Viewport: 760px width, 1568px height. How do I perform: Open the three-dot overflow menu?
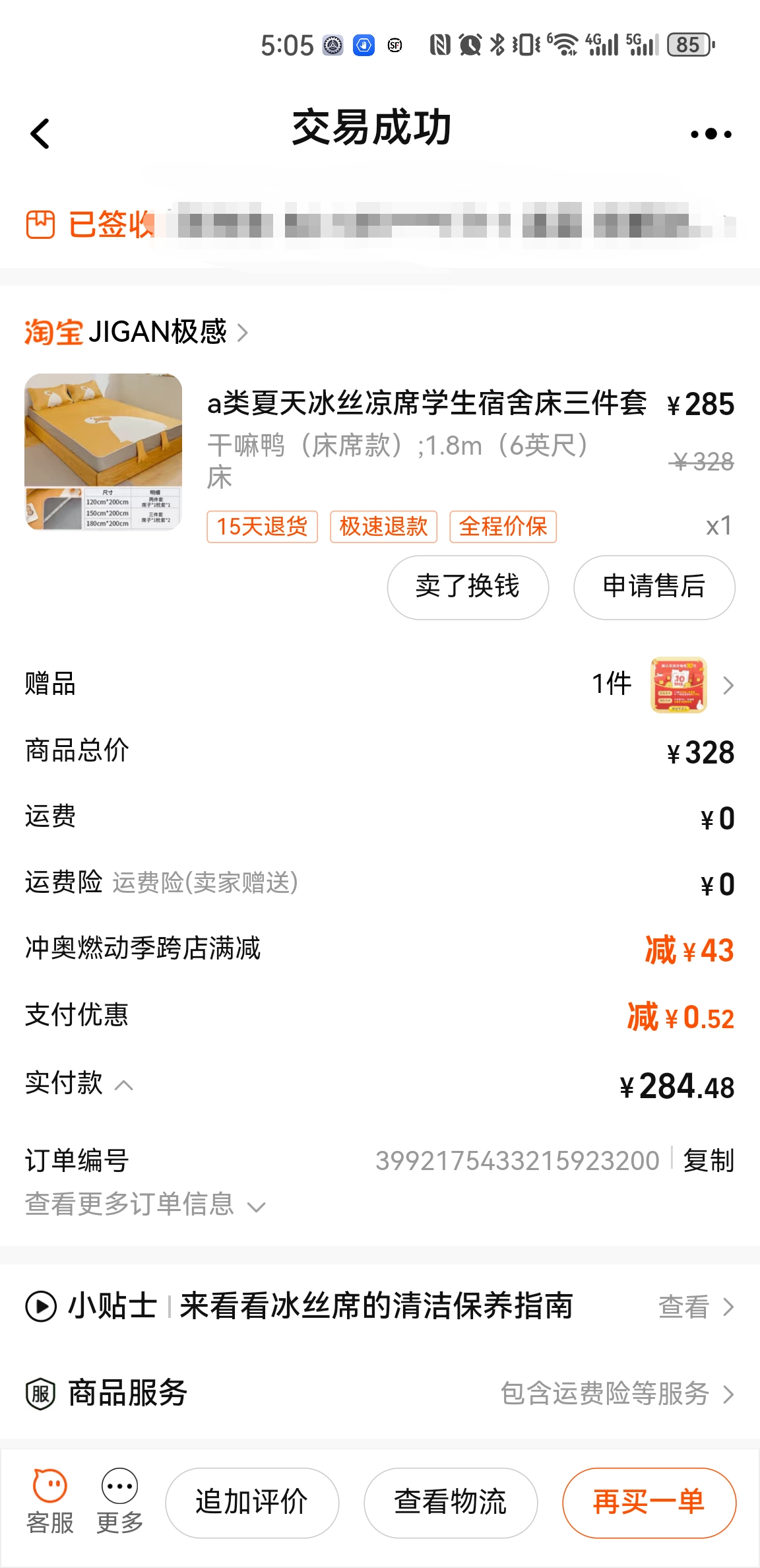tap(711, 134)
